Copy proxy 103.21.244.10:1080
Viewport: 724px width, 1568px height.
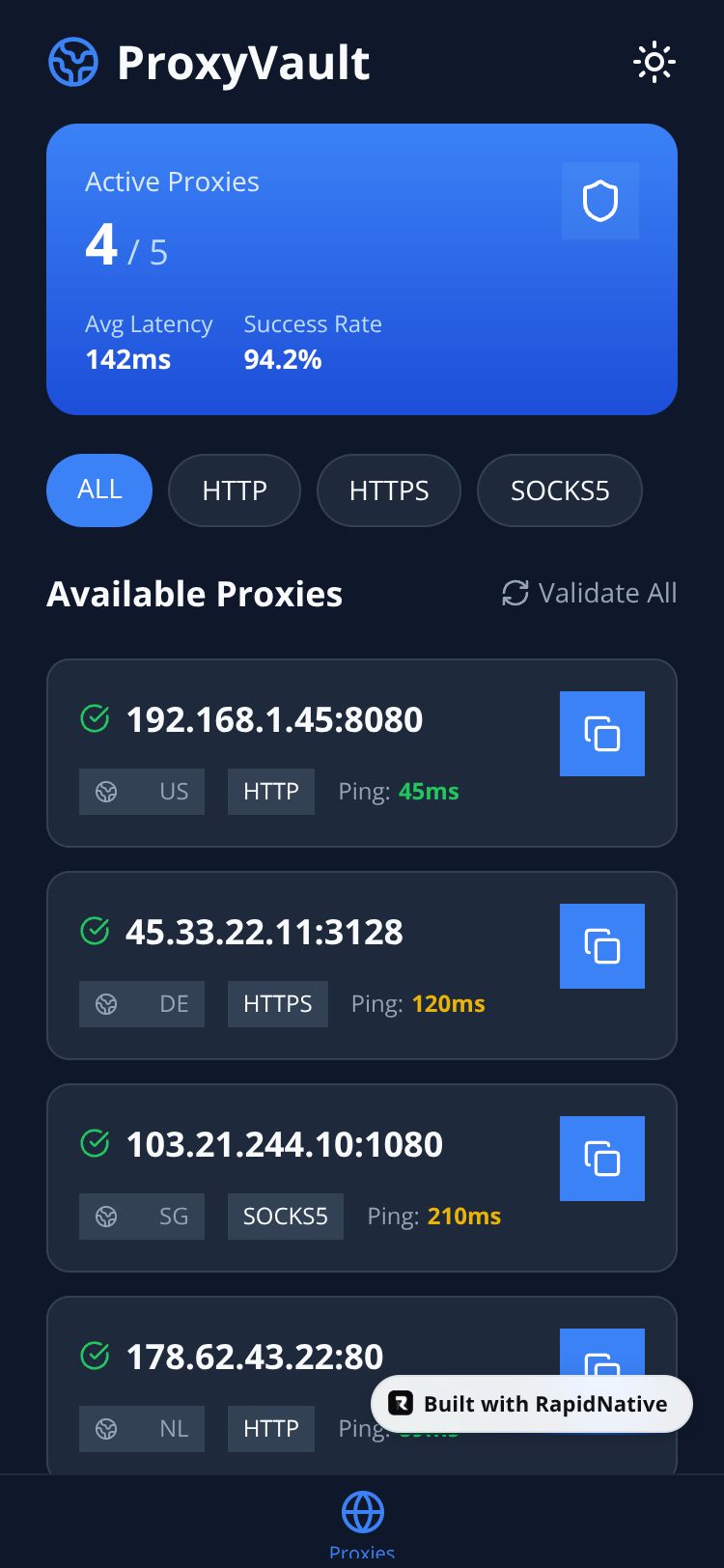coord(601,1159)
